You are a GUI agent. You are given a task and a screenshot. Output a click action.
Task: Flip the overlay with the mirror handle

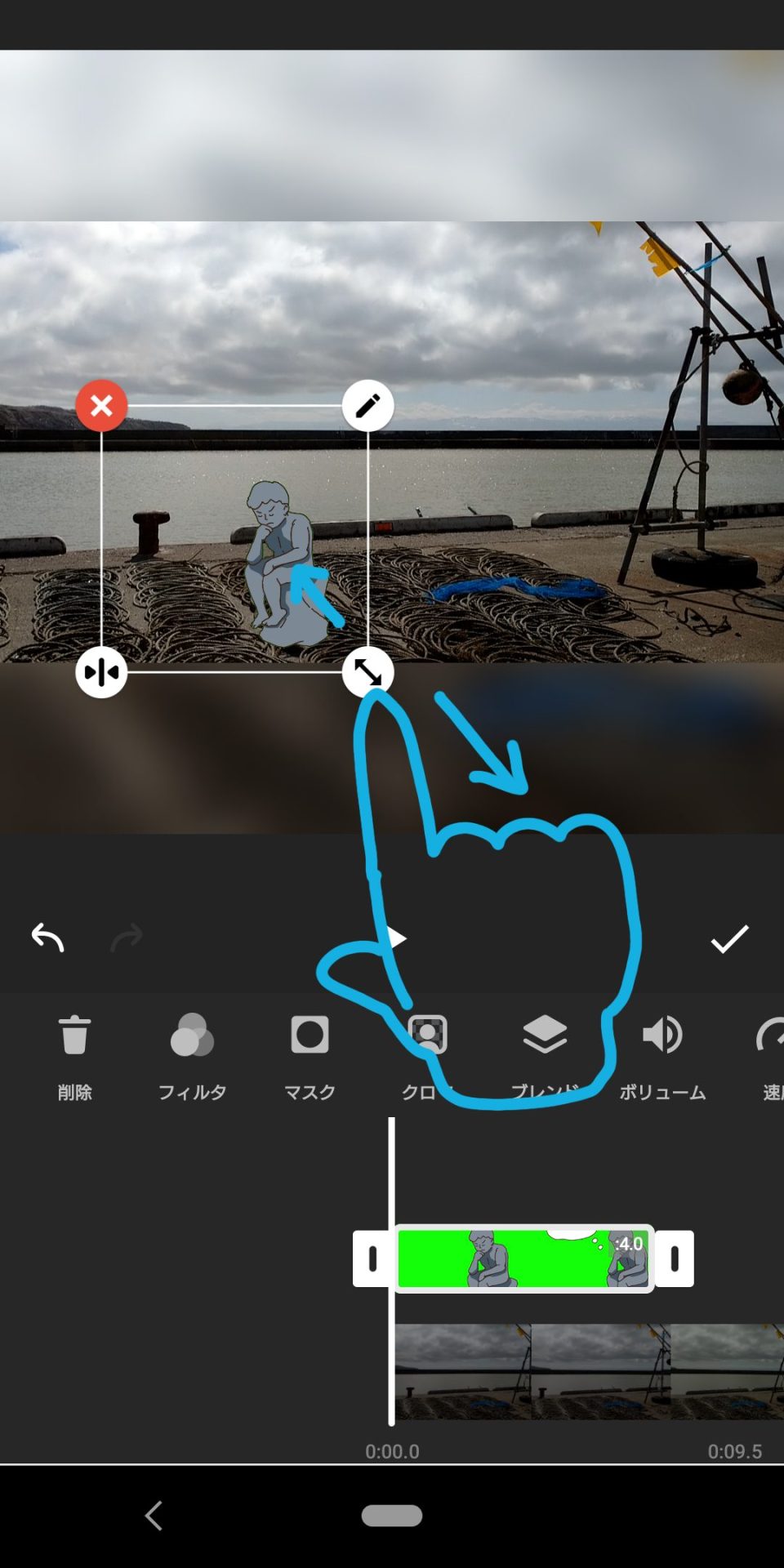coord(101,672)
